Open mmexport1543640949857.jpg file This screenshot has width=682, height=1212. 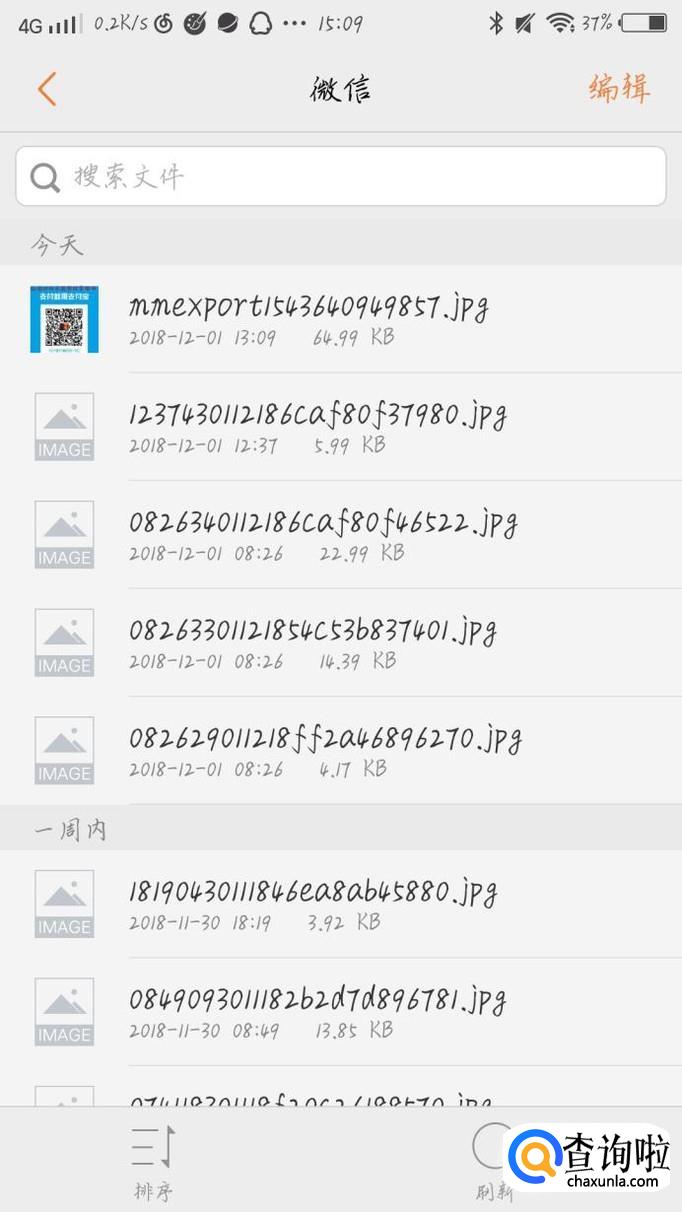[340, 319]
